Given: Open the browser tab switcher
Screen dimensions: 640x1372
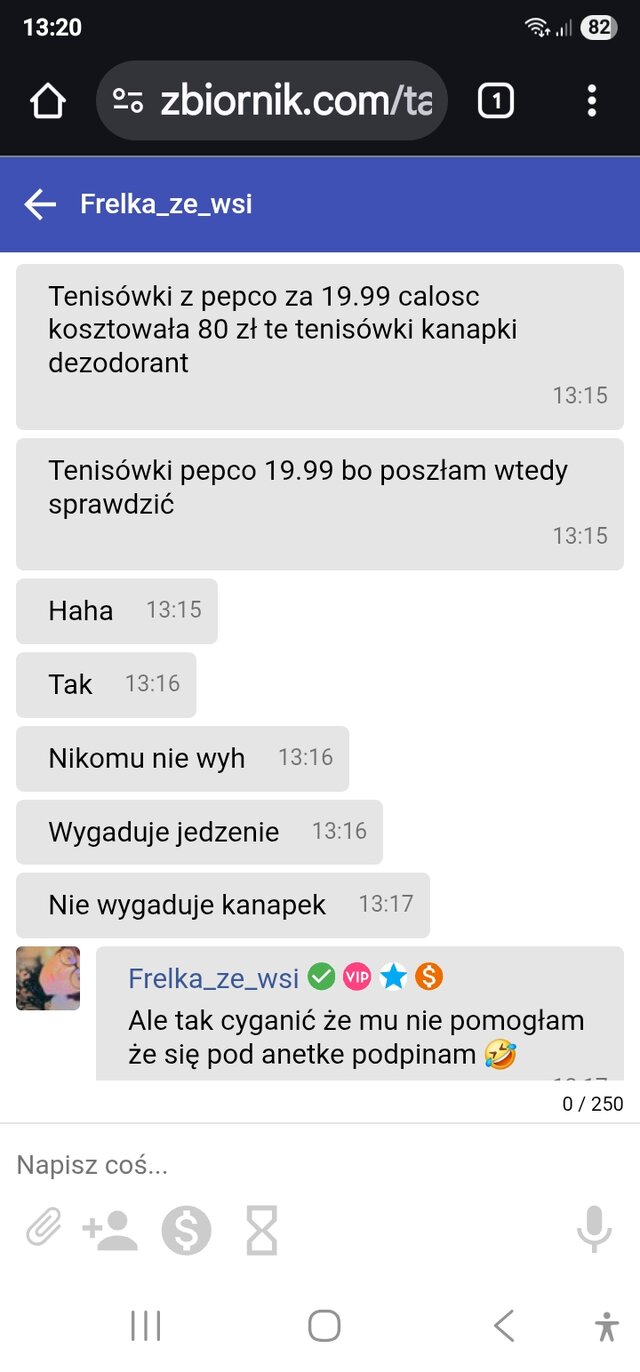Looking at the screenshot, I should (496, 101).
